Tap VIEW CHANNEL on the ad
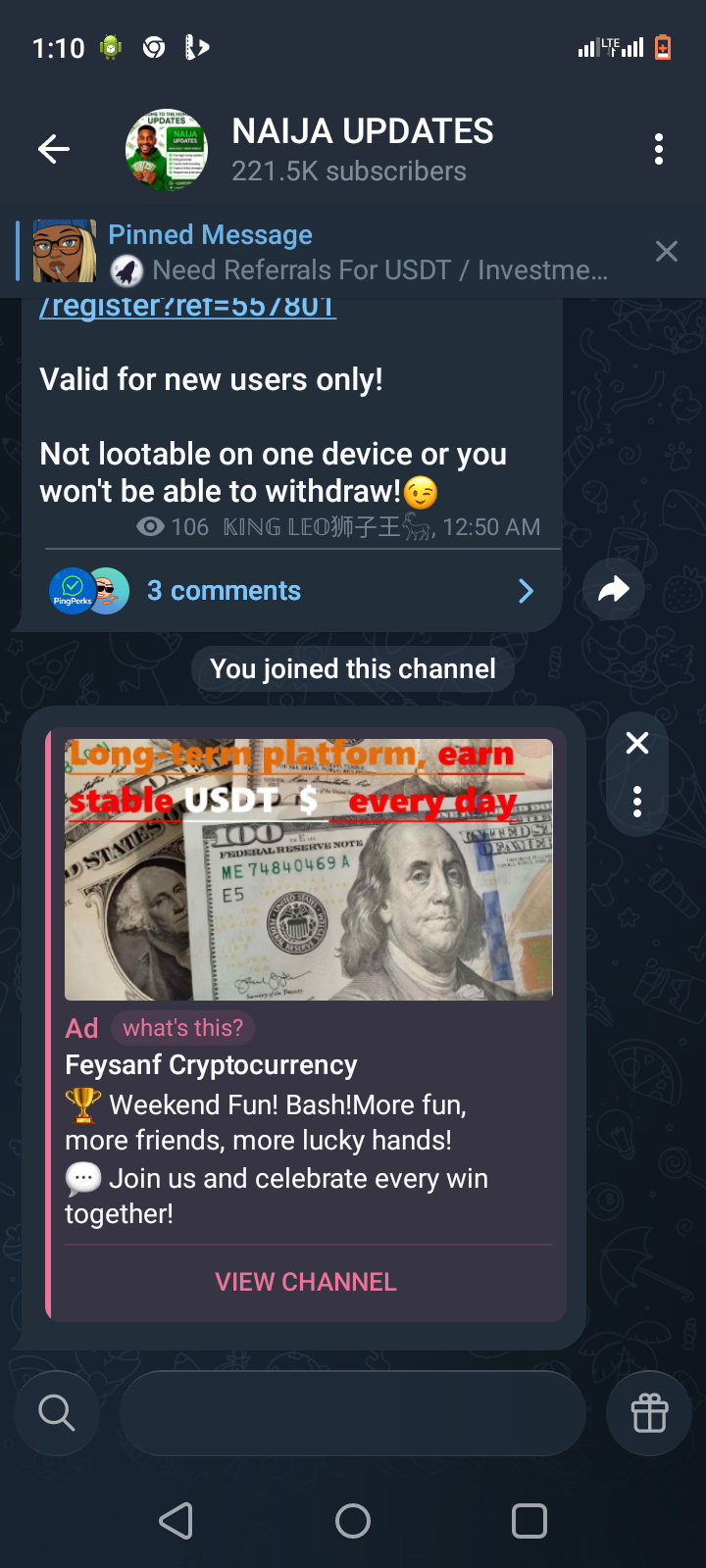Image resolution: width=706 pixels, height=1568 pixels. point(306,1282)
